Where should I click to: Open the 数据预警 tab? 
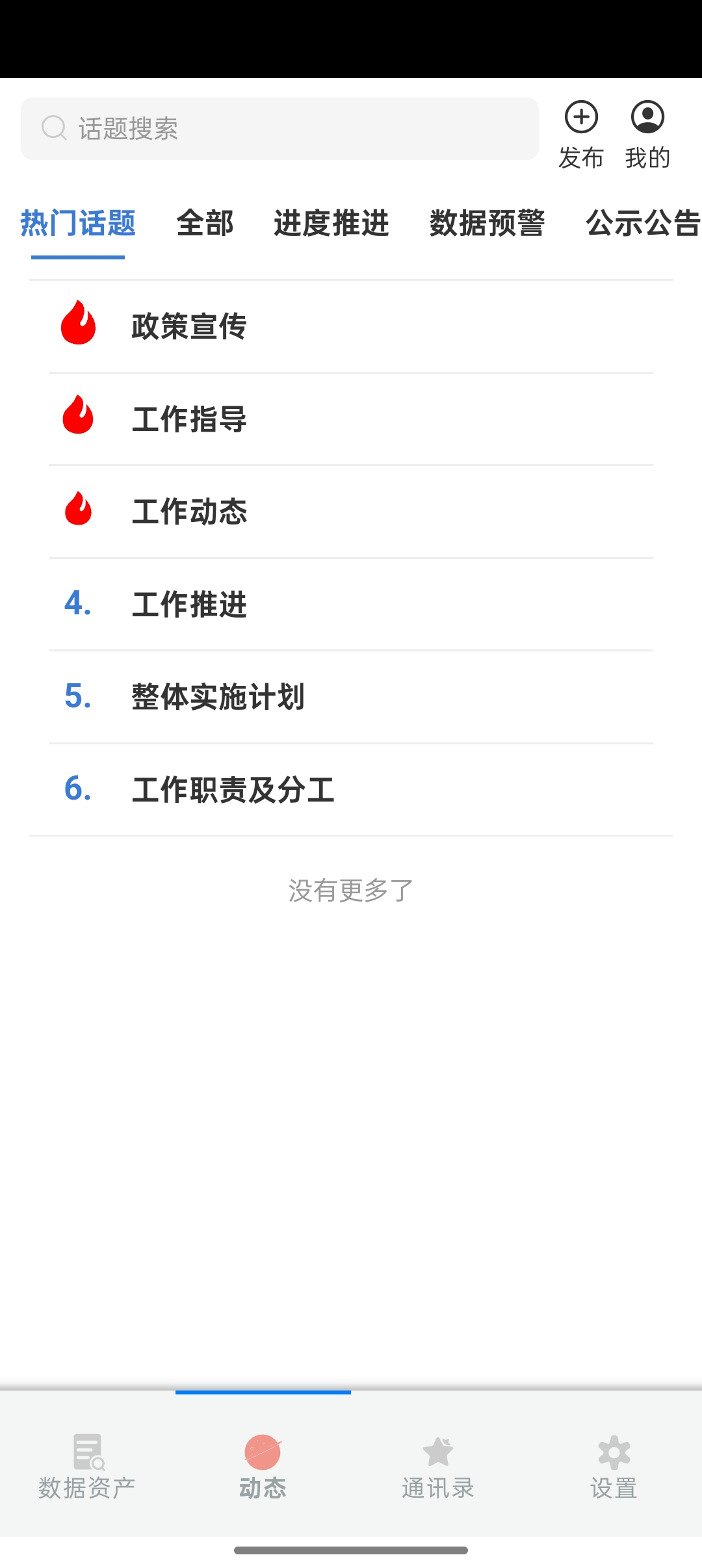coord(487,224)
